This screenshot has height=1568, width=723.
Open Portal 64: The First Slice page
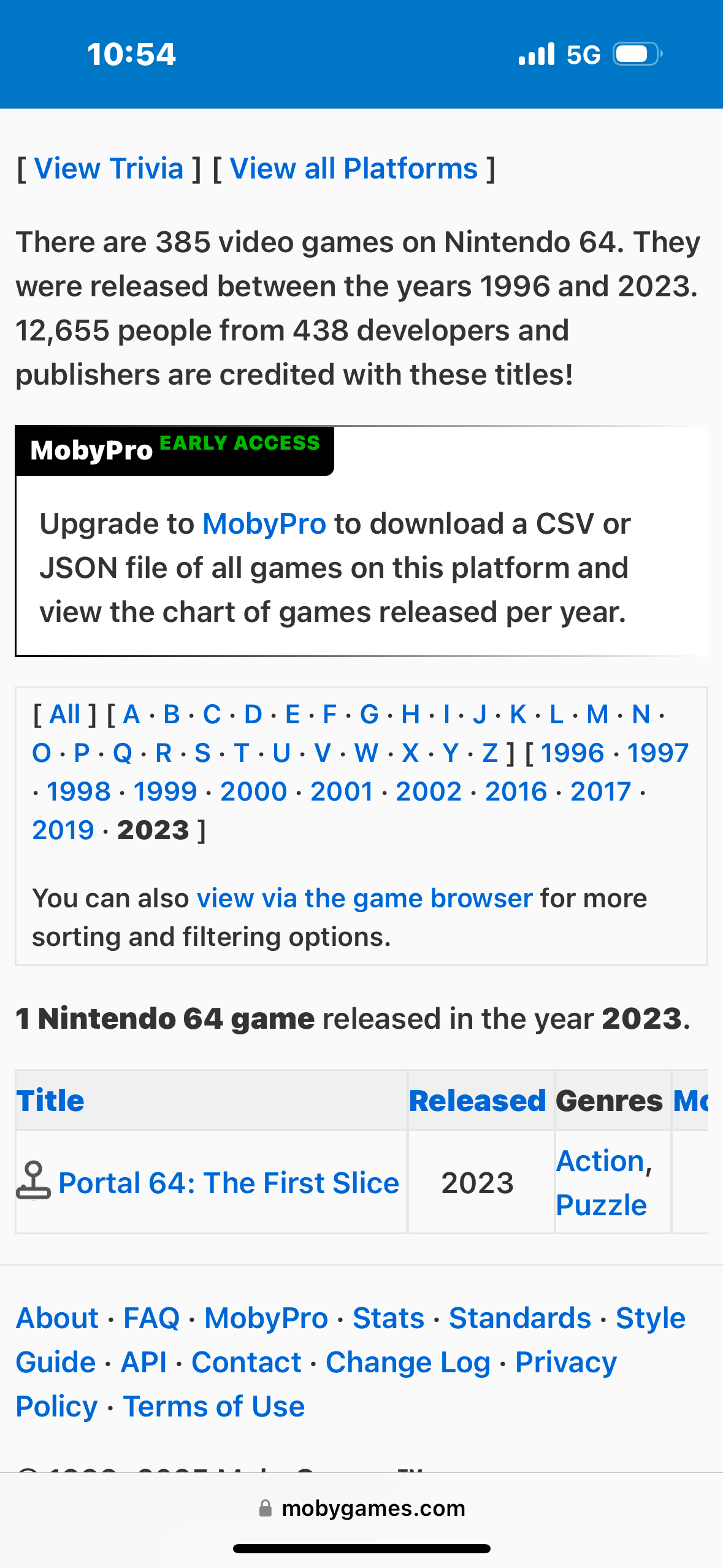[228, 1183]
